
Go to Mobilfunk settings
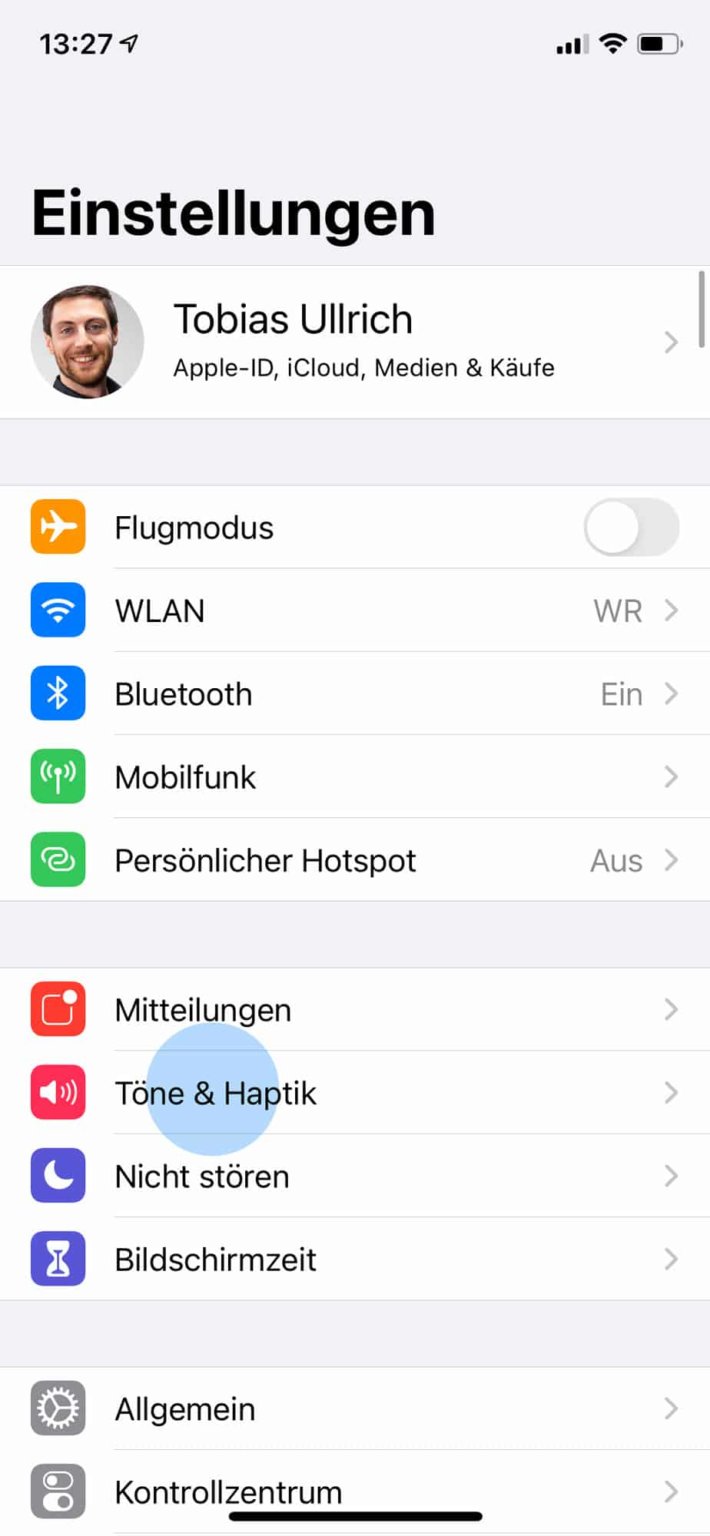pyautogui.click(x=355, y=777)
